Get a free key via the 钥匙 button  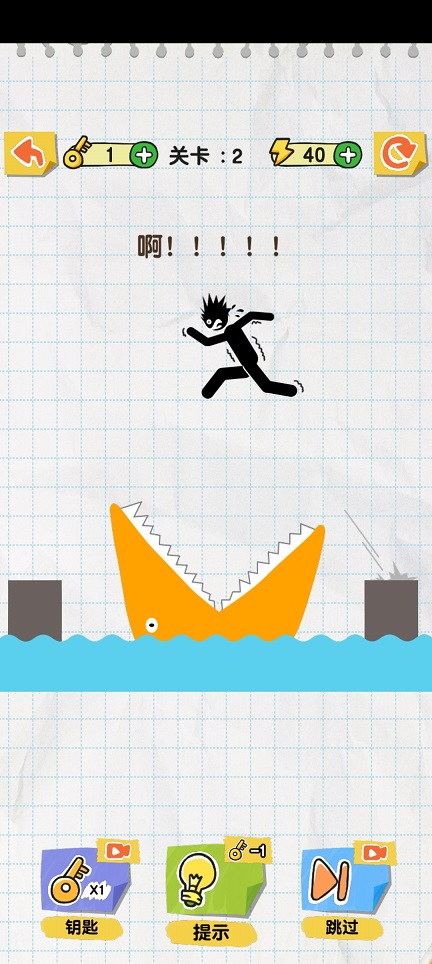click(x=86, y=888)
